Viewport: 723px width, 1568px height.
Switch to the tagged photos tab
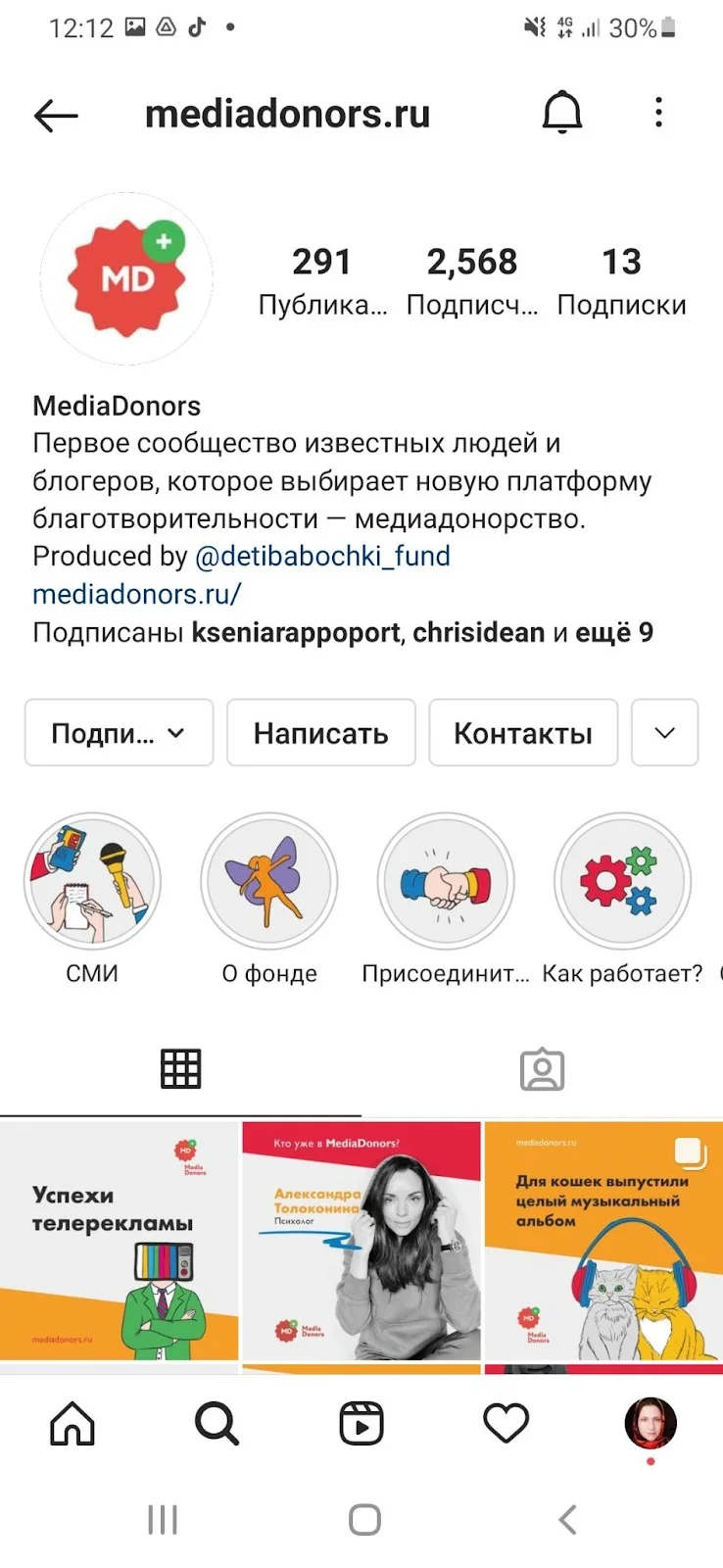542,1068
